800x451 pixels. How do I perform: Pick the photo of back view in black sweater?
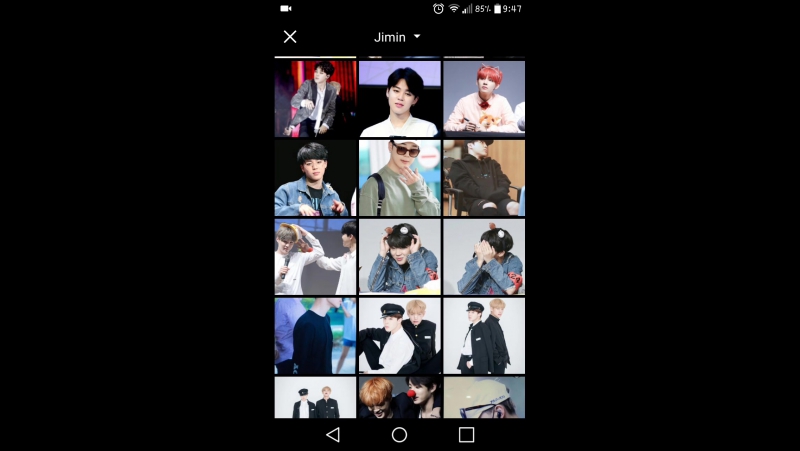(x=315, y=336)
